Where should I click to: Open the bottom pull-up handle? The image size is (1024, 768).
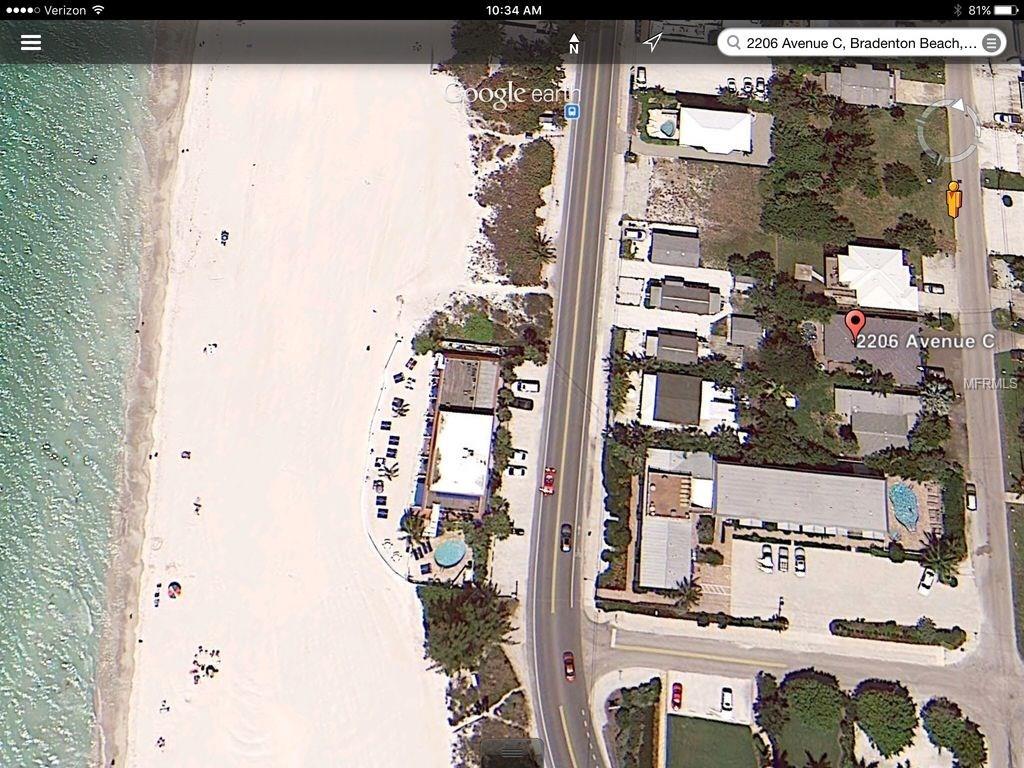click(512, 752)
